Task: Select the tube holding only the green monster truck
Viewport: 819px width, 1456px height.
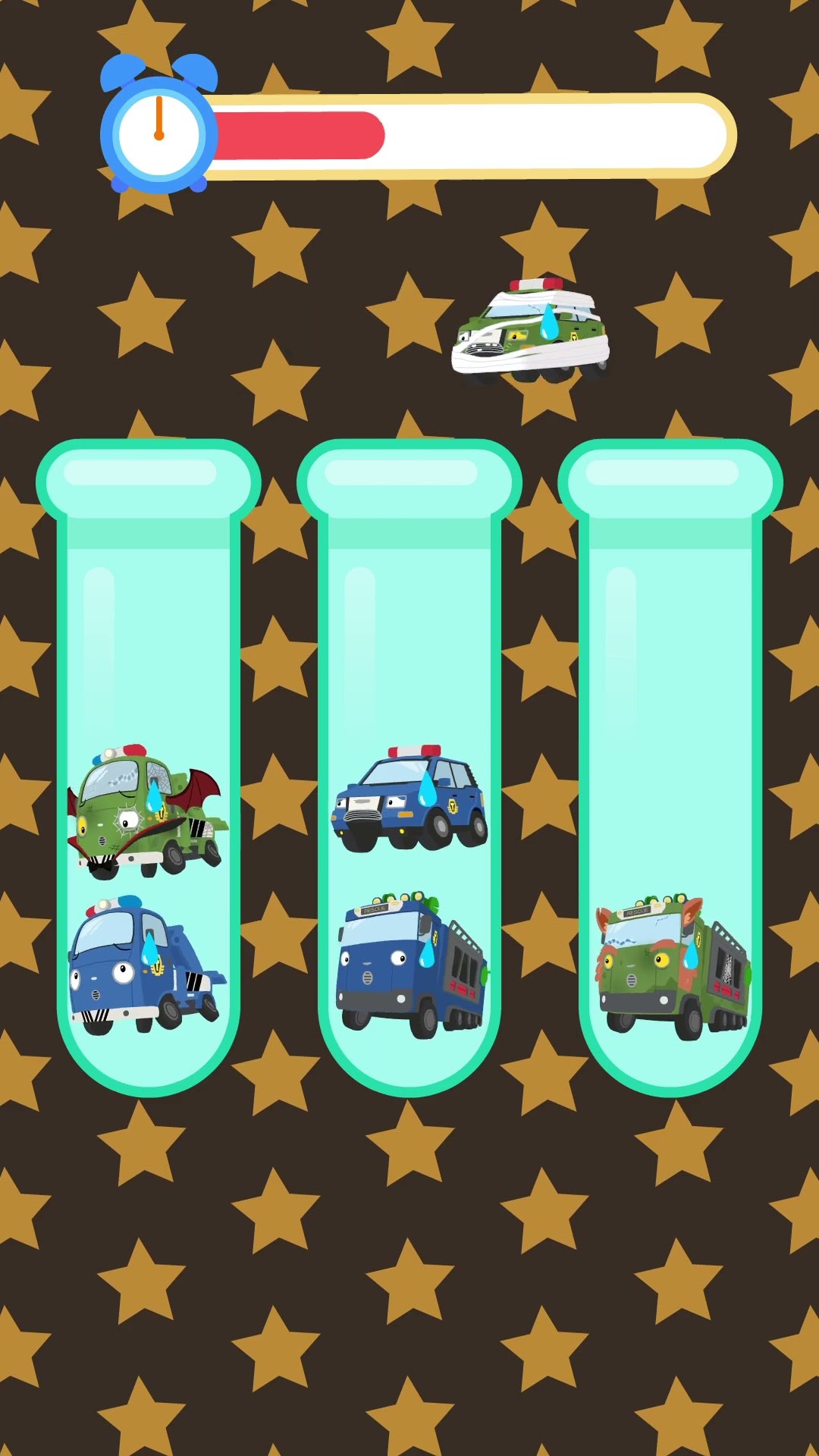Action: tap(670, 766)
